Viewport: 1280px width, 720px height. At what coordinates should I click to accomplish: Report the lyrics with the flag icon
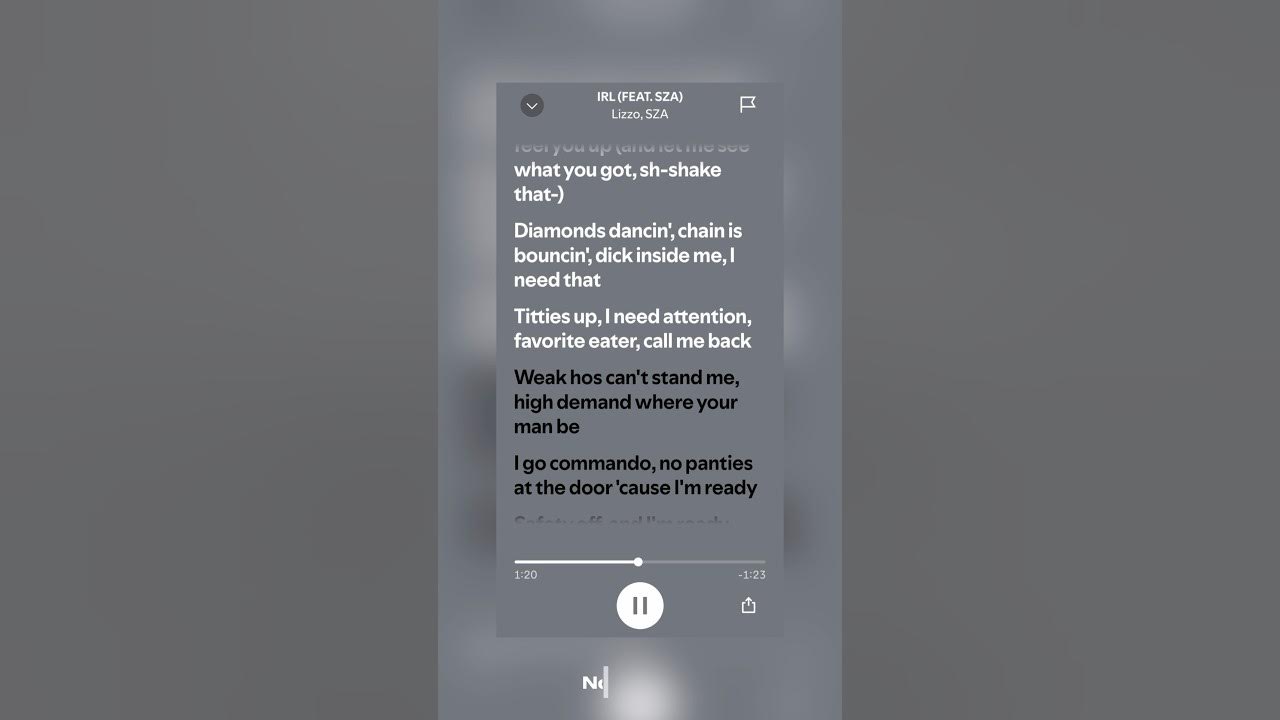coord(747,104)
